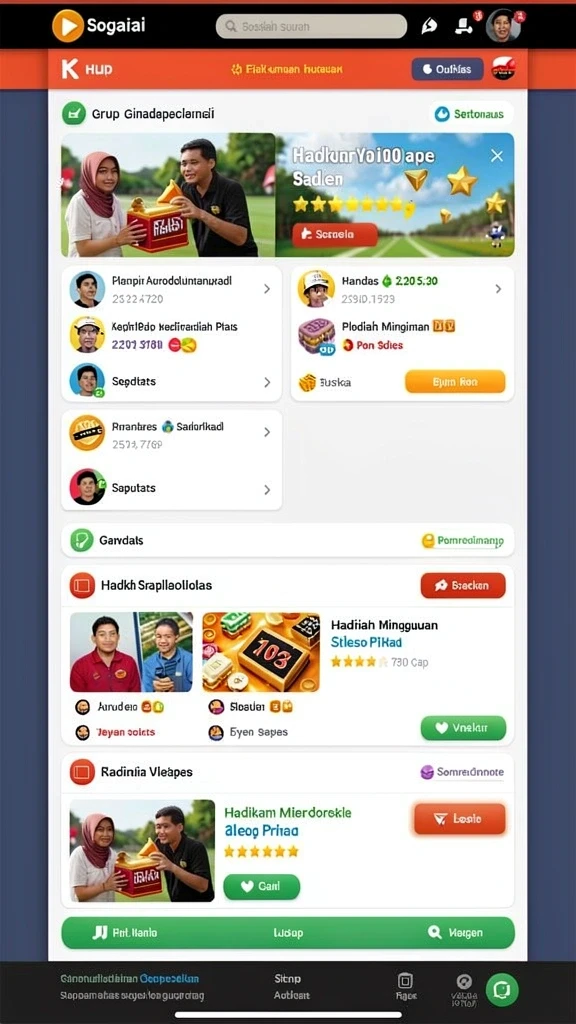Open the Saputats row
The width and height of the screenshot is (576, 1024).
(x=171, y=488)
